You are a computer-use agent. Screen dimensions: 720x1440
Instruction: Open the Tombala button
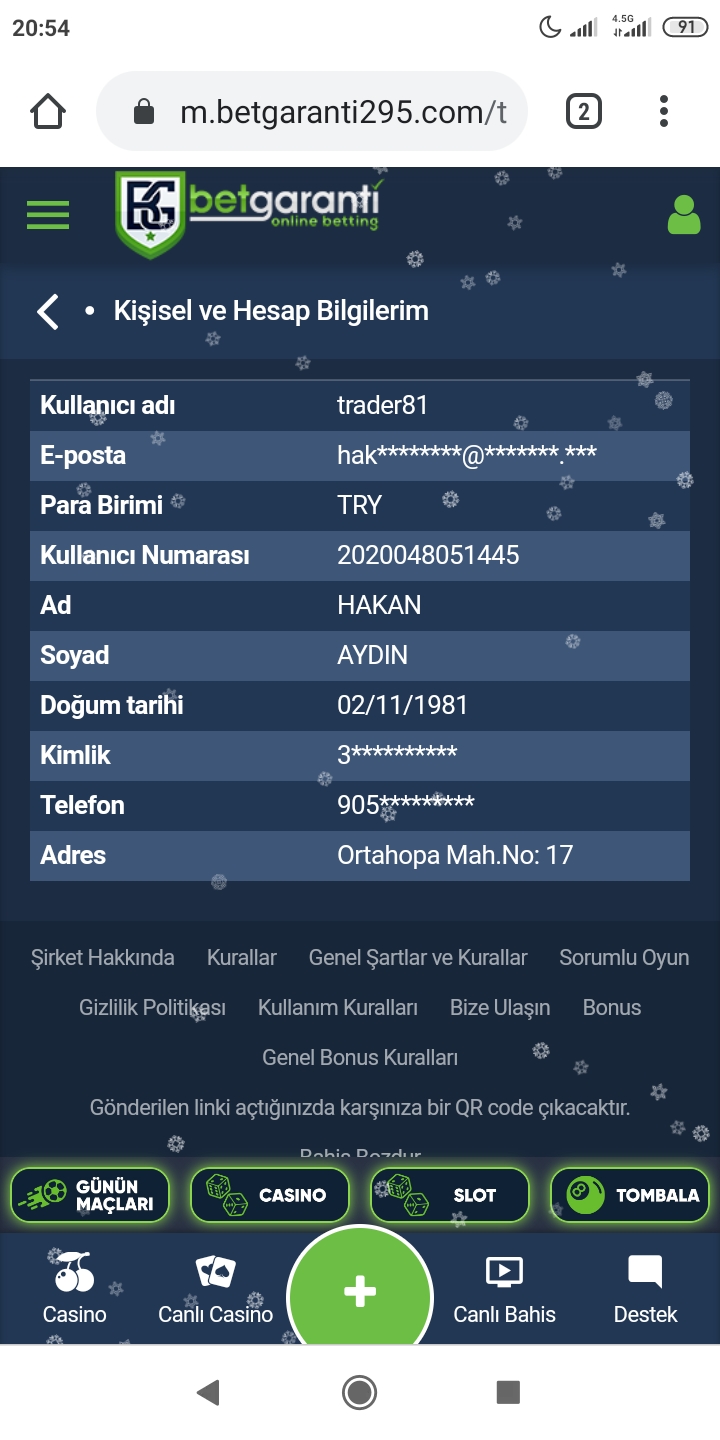click(630, 1195)
